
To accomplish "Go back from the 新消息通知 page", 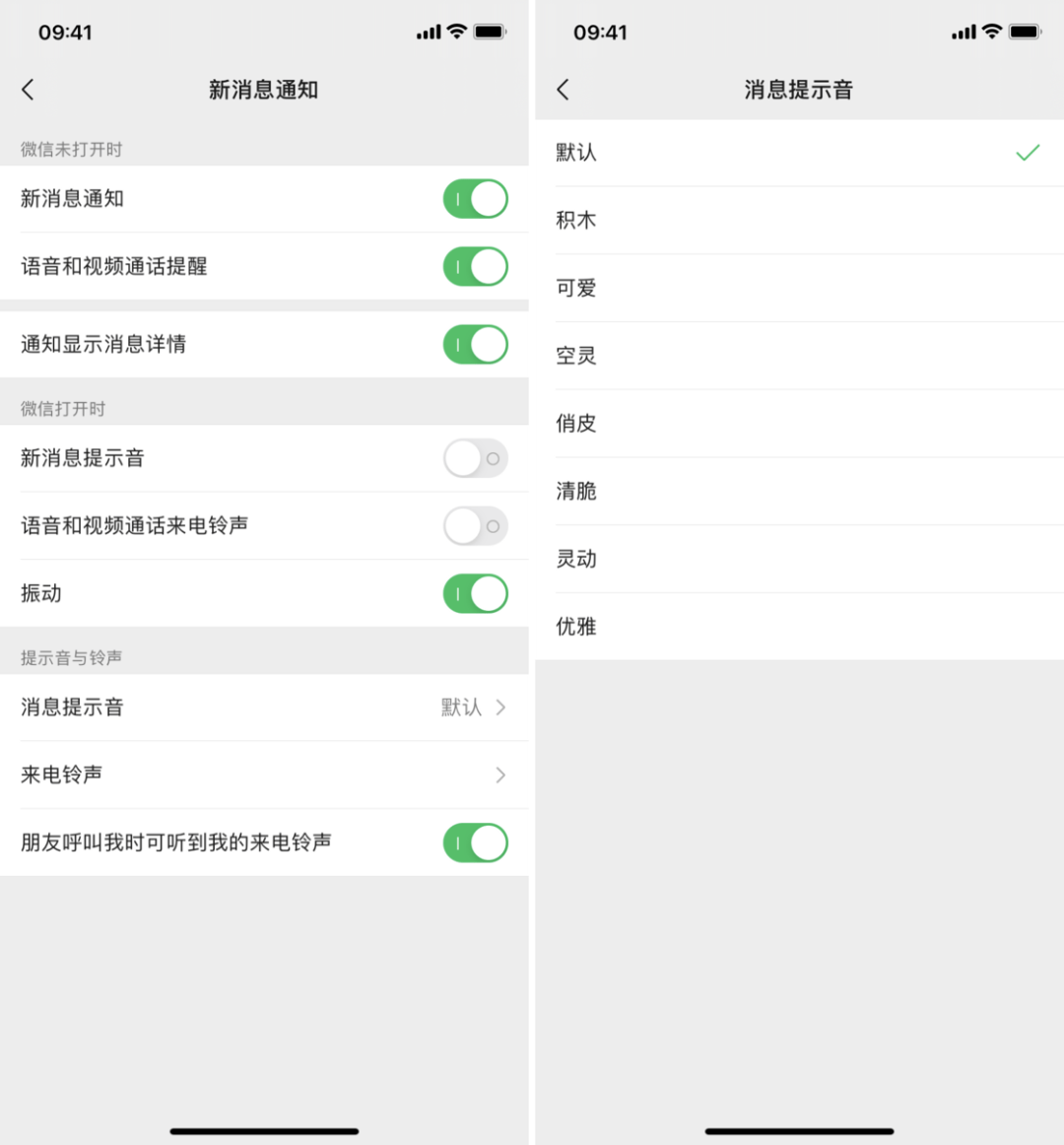I will tap(28, 90).
